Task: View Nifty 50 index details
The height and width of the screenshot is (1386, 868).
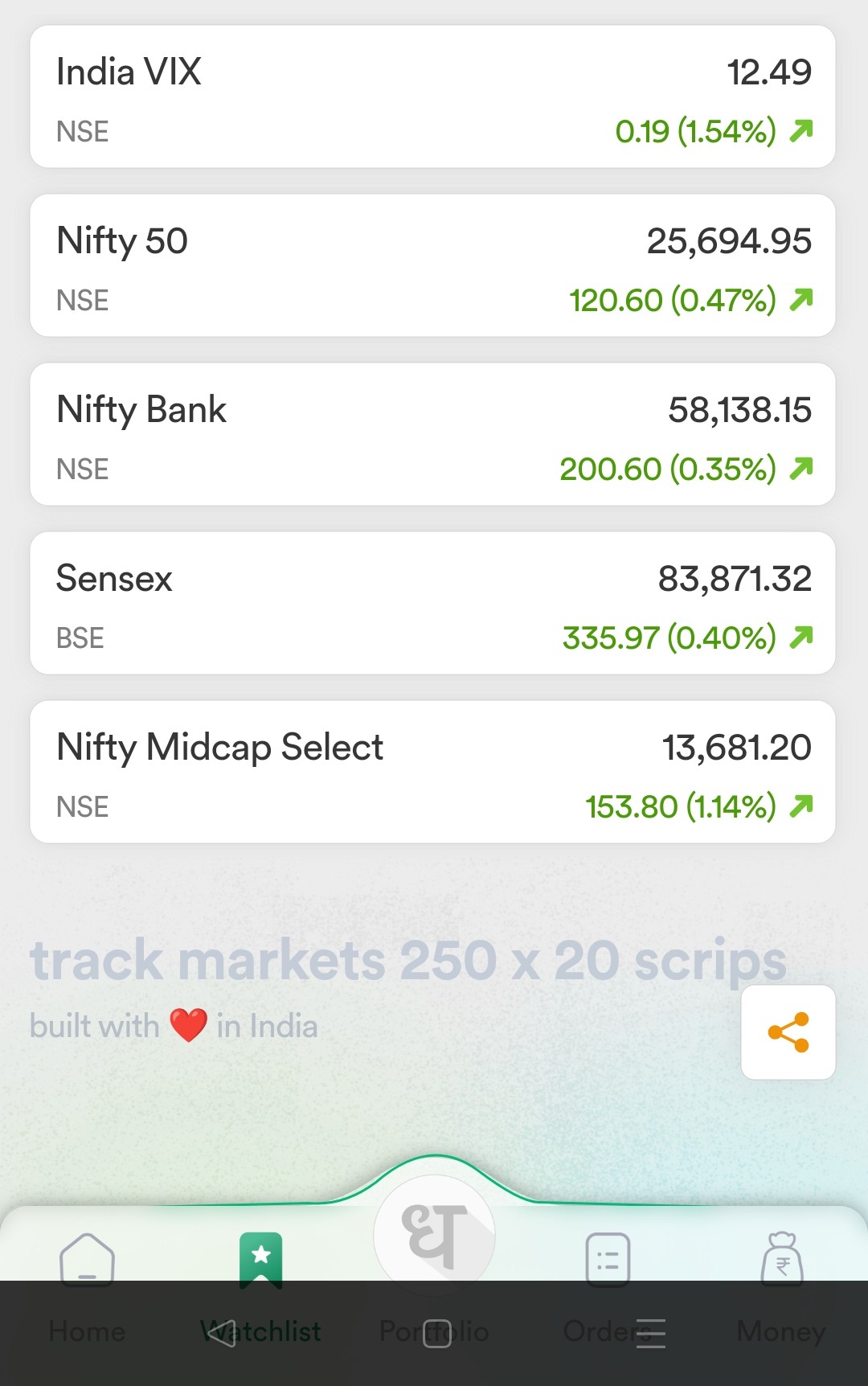Action: pyautogui.click(x=432, y=265)
